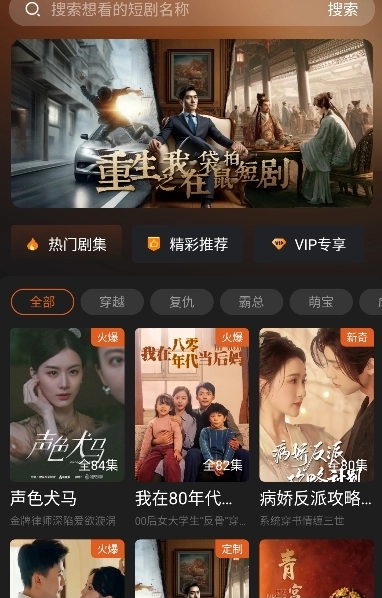Image resolution: width=382 pixels, height=598 pixels.
Task: Switch to the 热门剧集 tab
Action: 66,244
